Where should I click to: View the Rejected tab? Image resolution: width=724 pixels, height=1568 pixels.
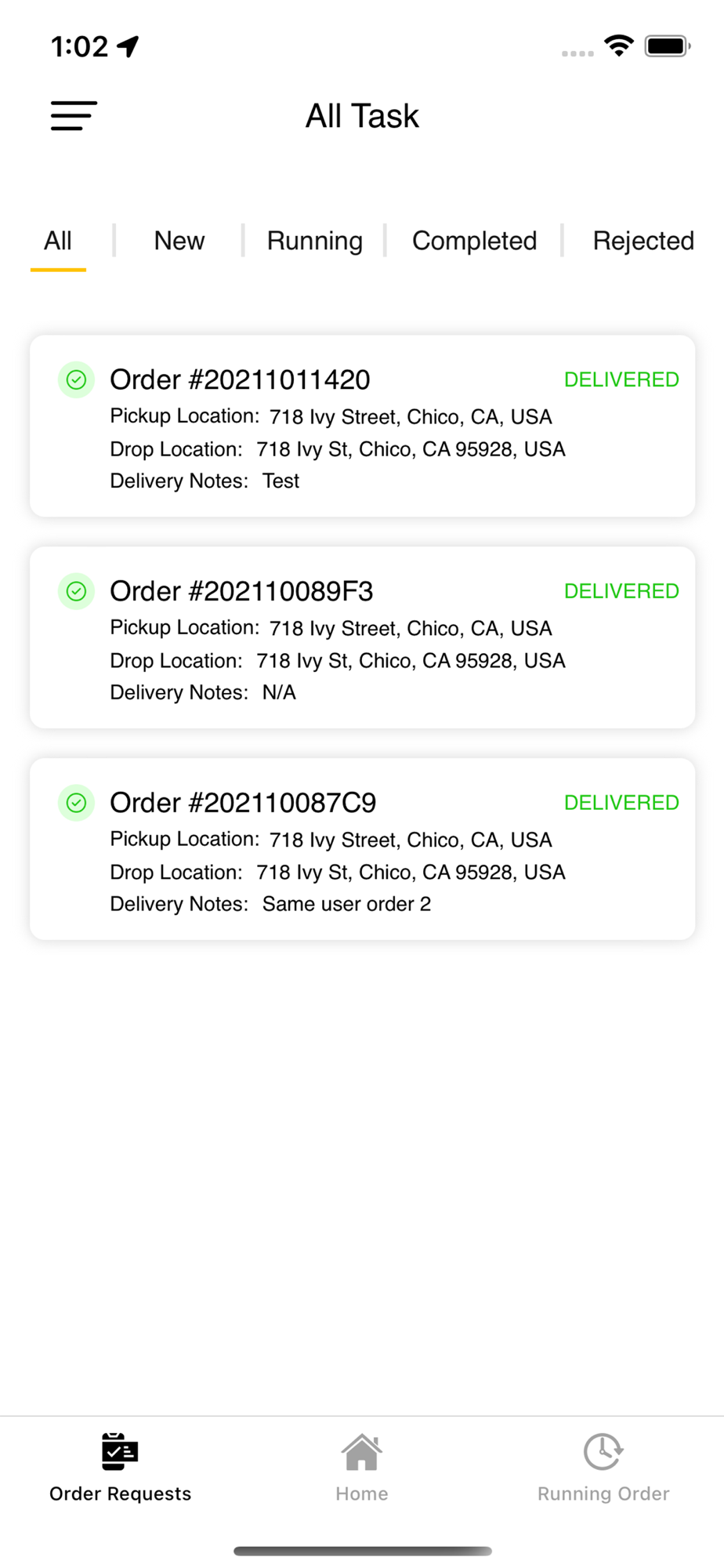(x=643, y=241)
